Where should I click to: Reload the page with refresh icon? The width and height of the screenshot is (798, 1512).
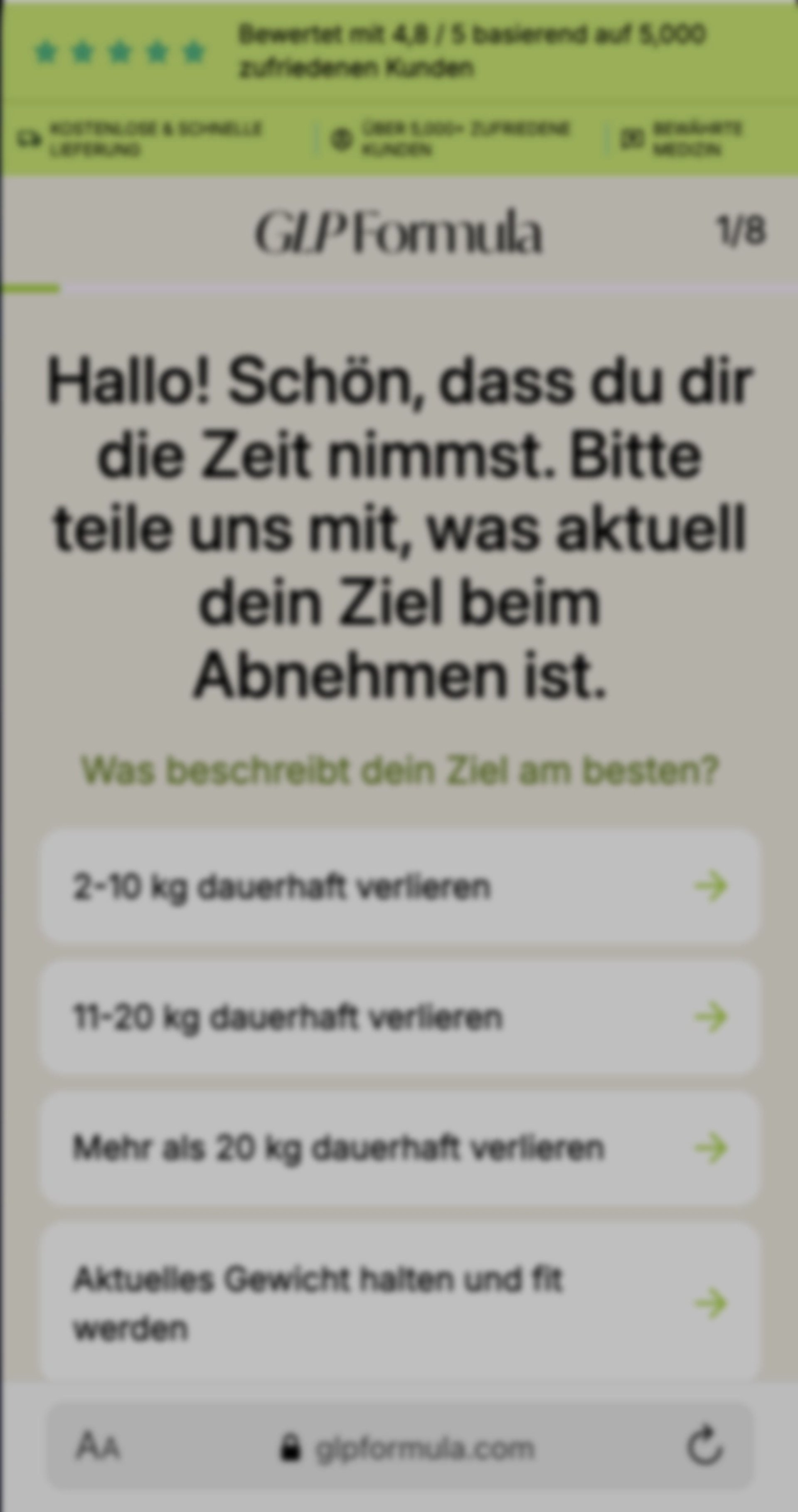tap(705, 1446)
